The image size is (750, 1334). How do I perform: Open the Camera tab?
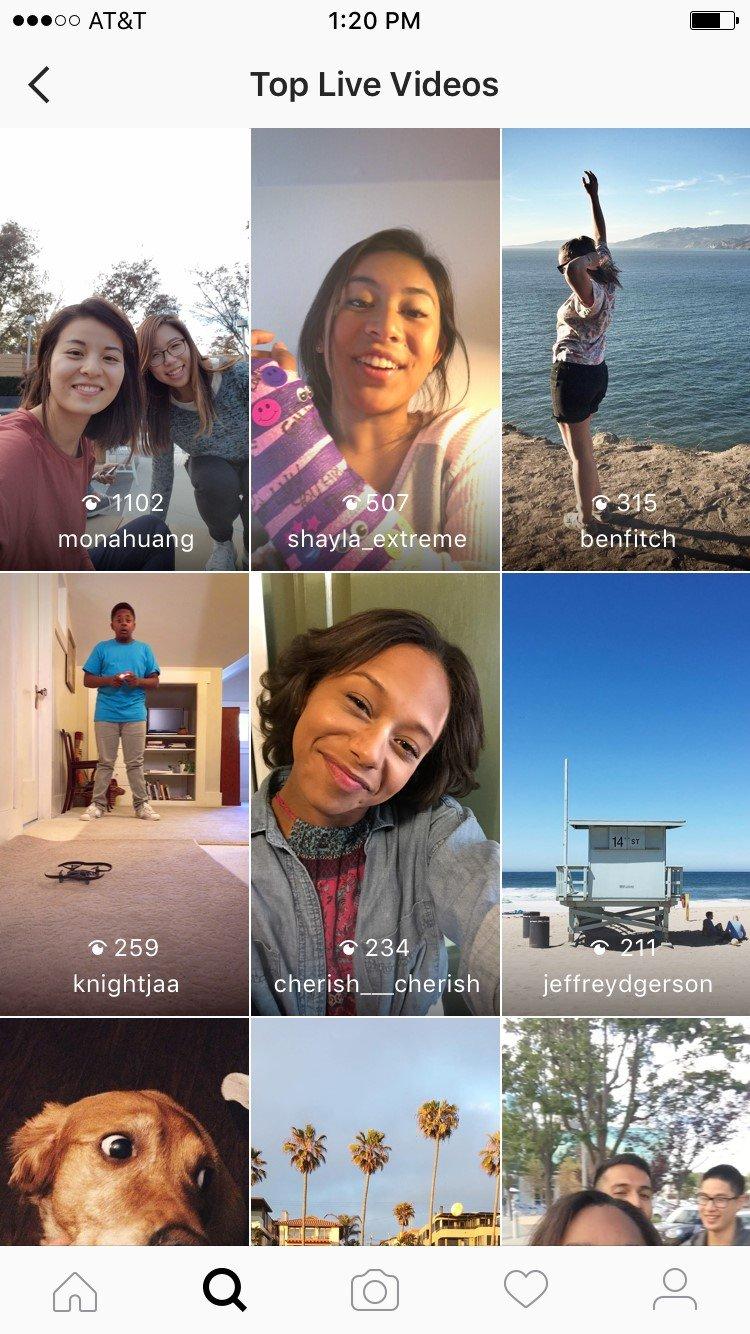375,1291
